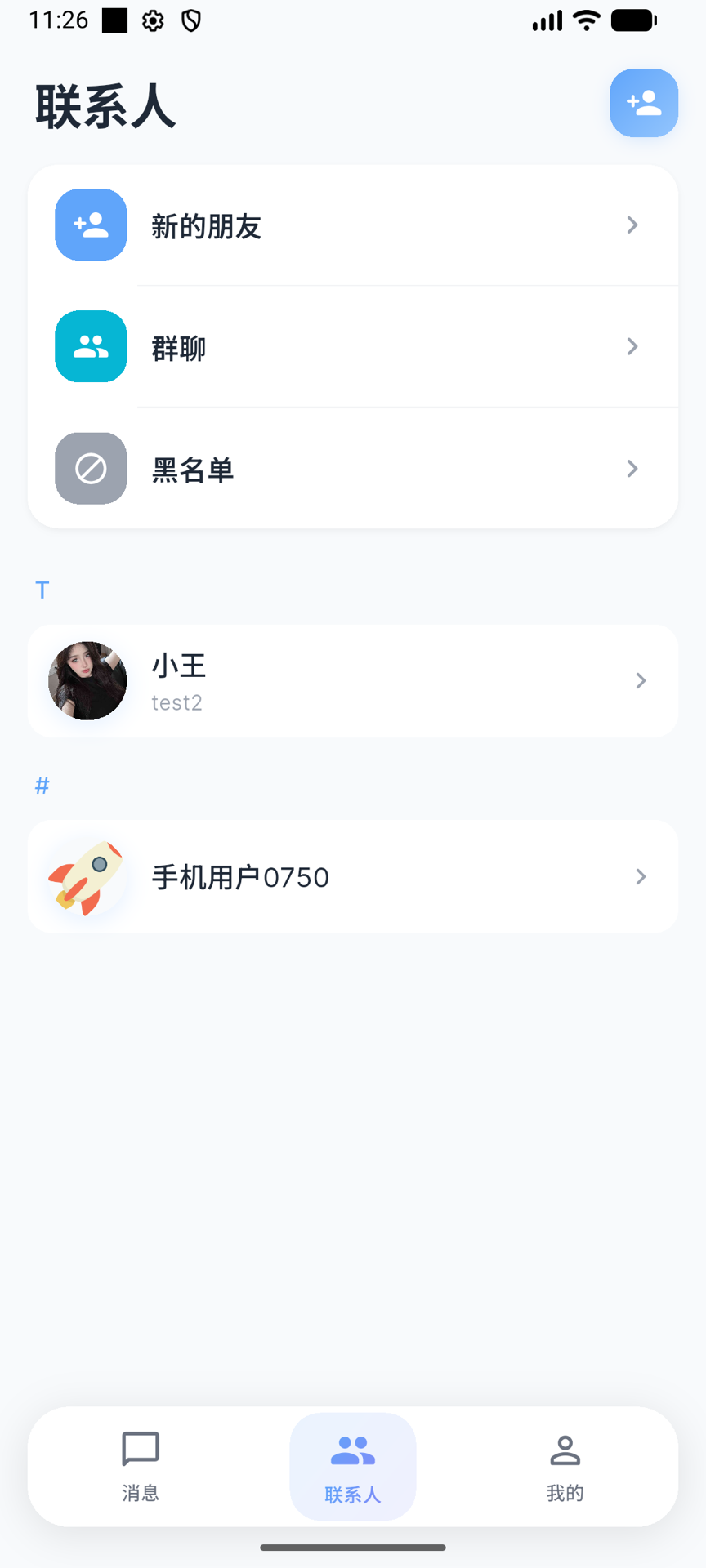Tap the teal 群聊 group icon
706x1568 pixels.
point(90,346)
